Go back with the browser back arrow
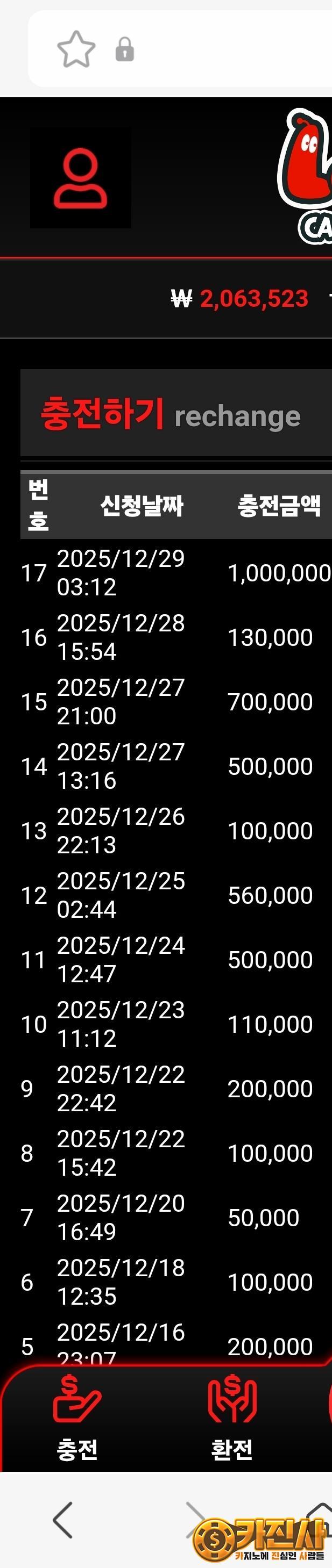The width and height of the screenshot is (332, 1568). (x=63, y=1520)
